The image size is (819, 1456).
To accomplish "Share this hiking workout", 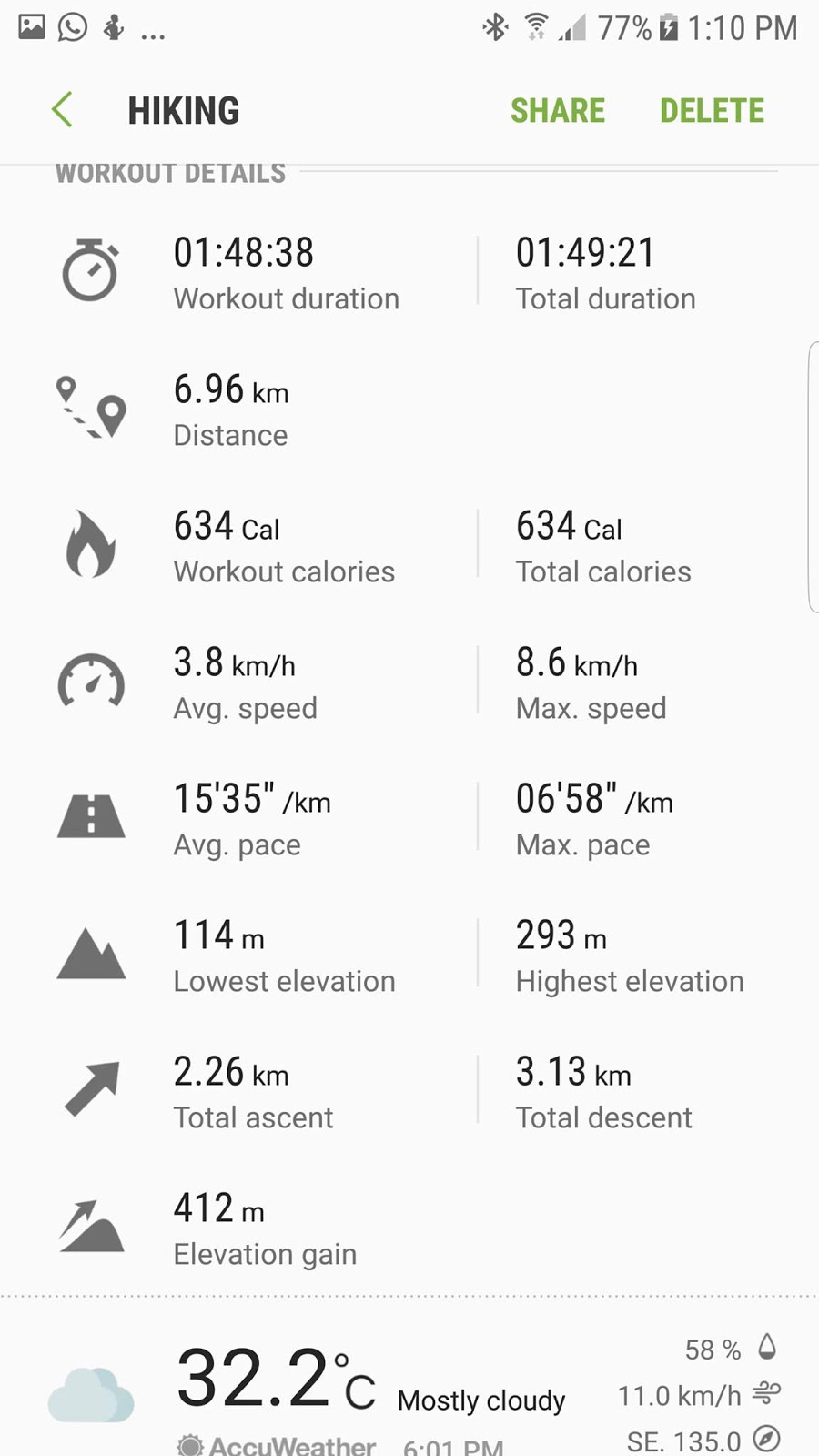I will point(557,111).
